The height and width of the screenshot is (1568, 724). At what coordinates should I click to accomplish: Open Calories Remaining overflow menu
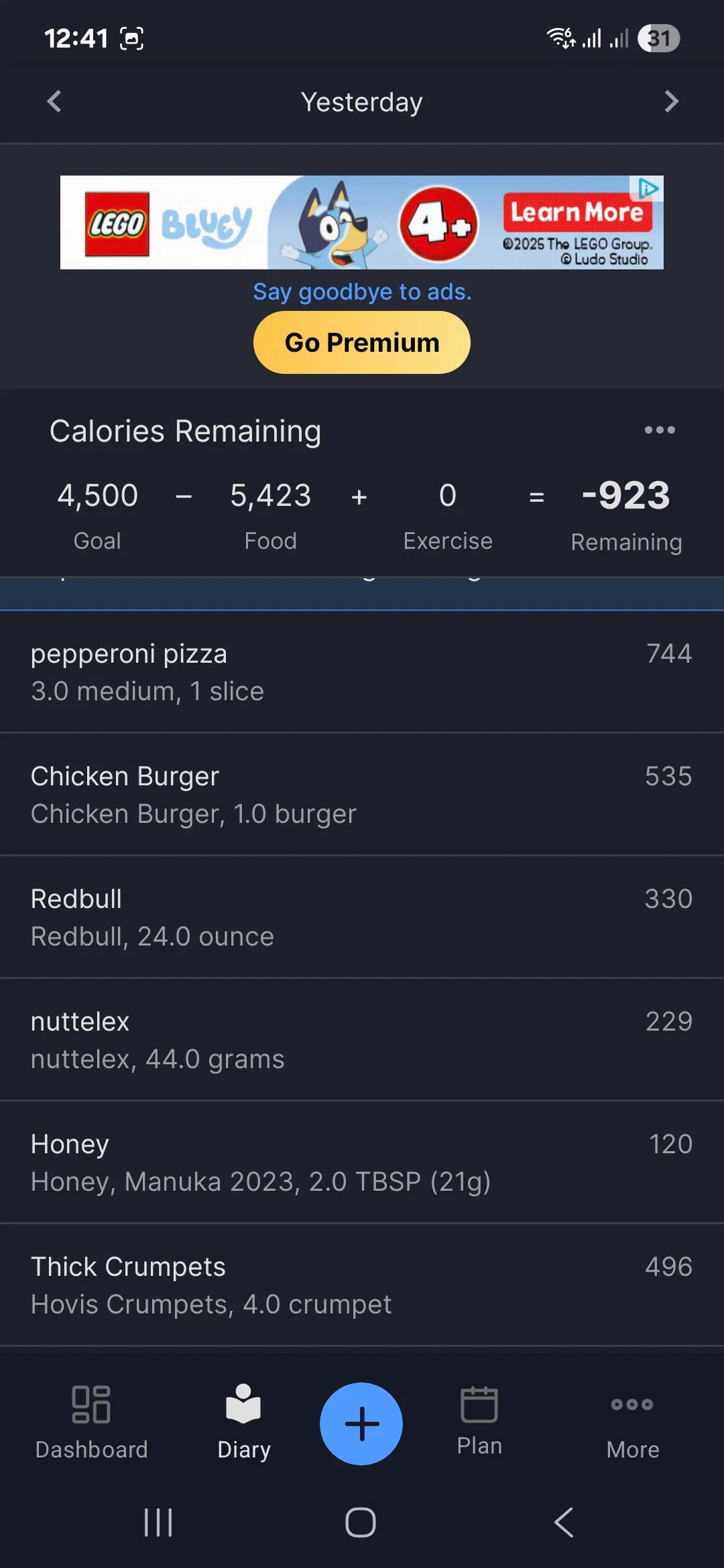(x=660, y=430)
